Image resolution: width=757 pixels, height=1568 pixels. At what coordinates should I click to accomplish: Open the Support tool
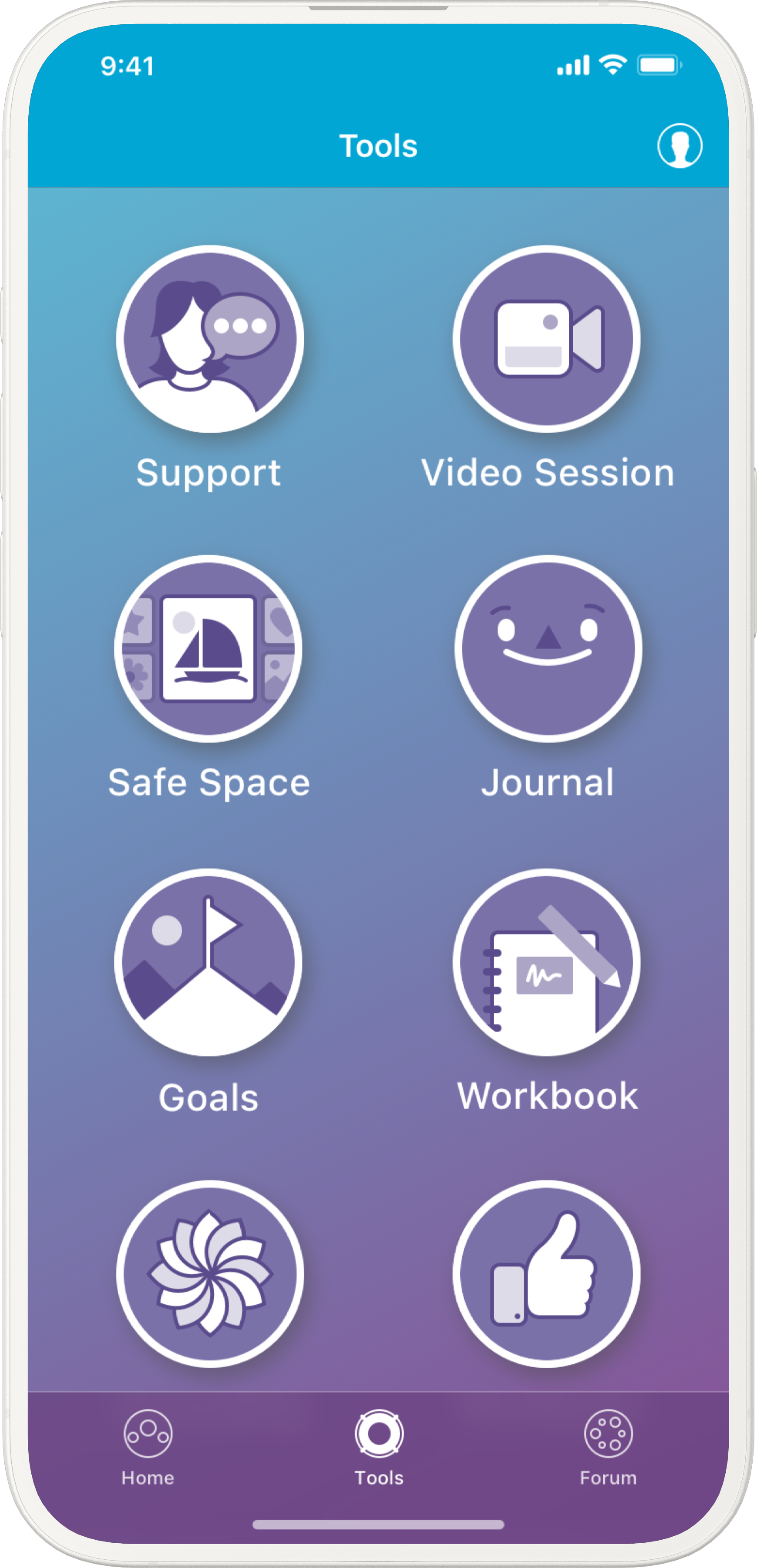pyautogui.click(x=209, y=340)
